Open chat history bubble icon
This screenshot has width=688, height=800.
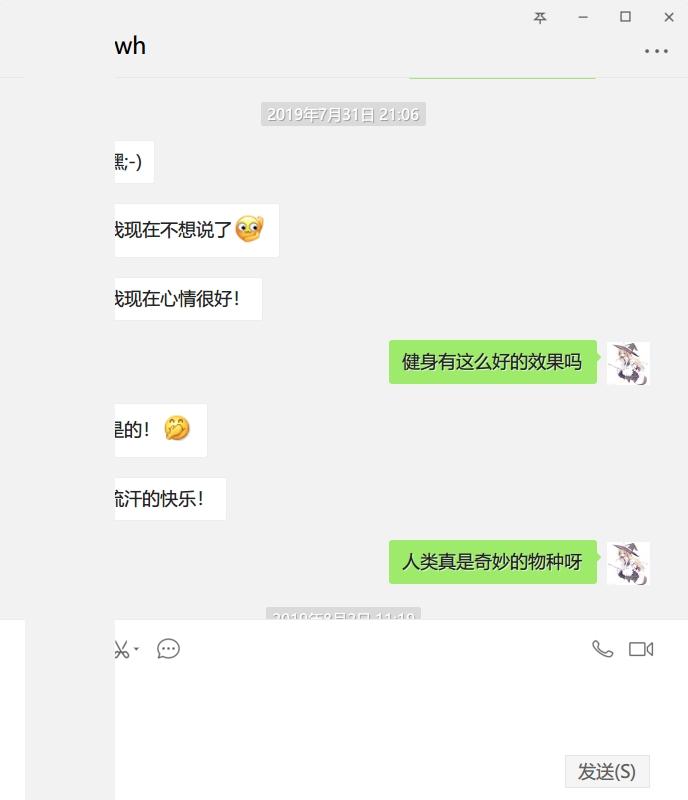(168, 649)
